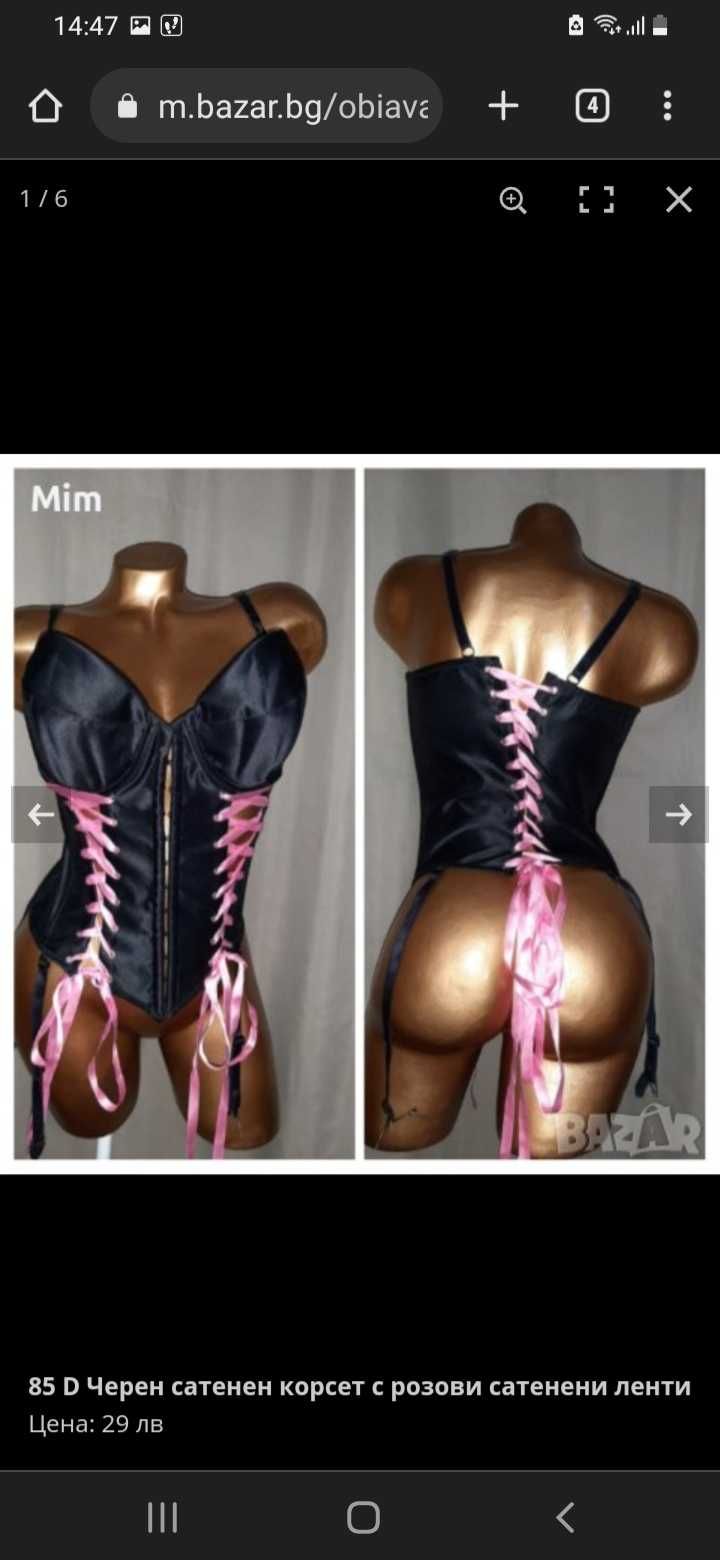Open recent apps from the navigation bar
This screenshot has width=720, height=1560.
[x=162, y=1517]
